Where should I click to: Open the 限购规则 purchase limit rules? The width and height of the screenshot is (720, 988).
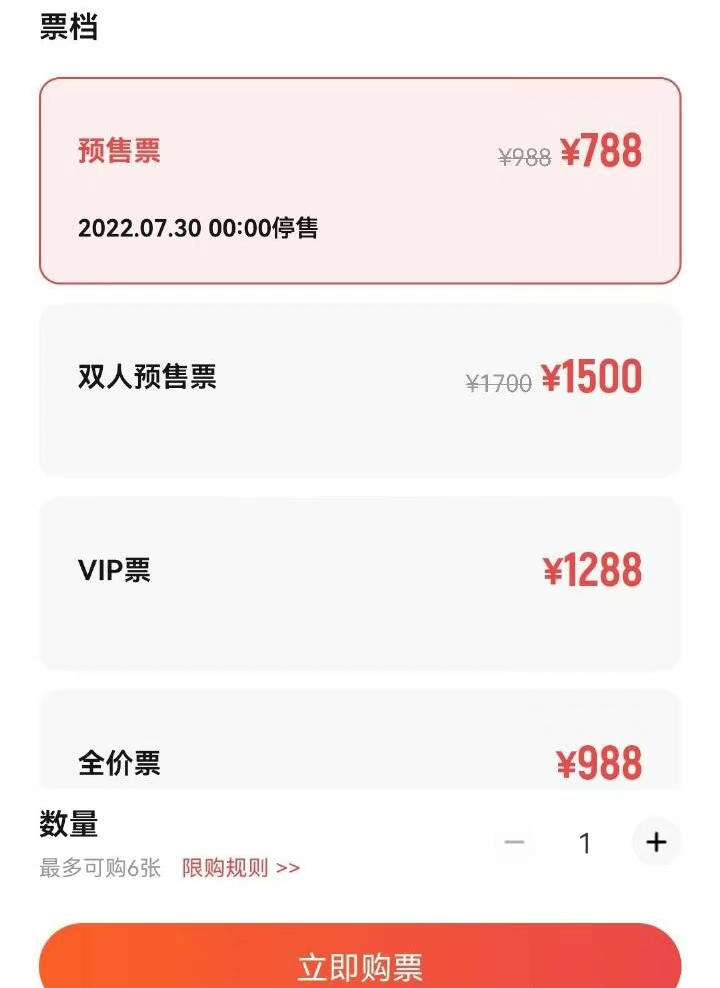pos(240,867)
